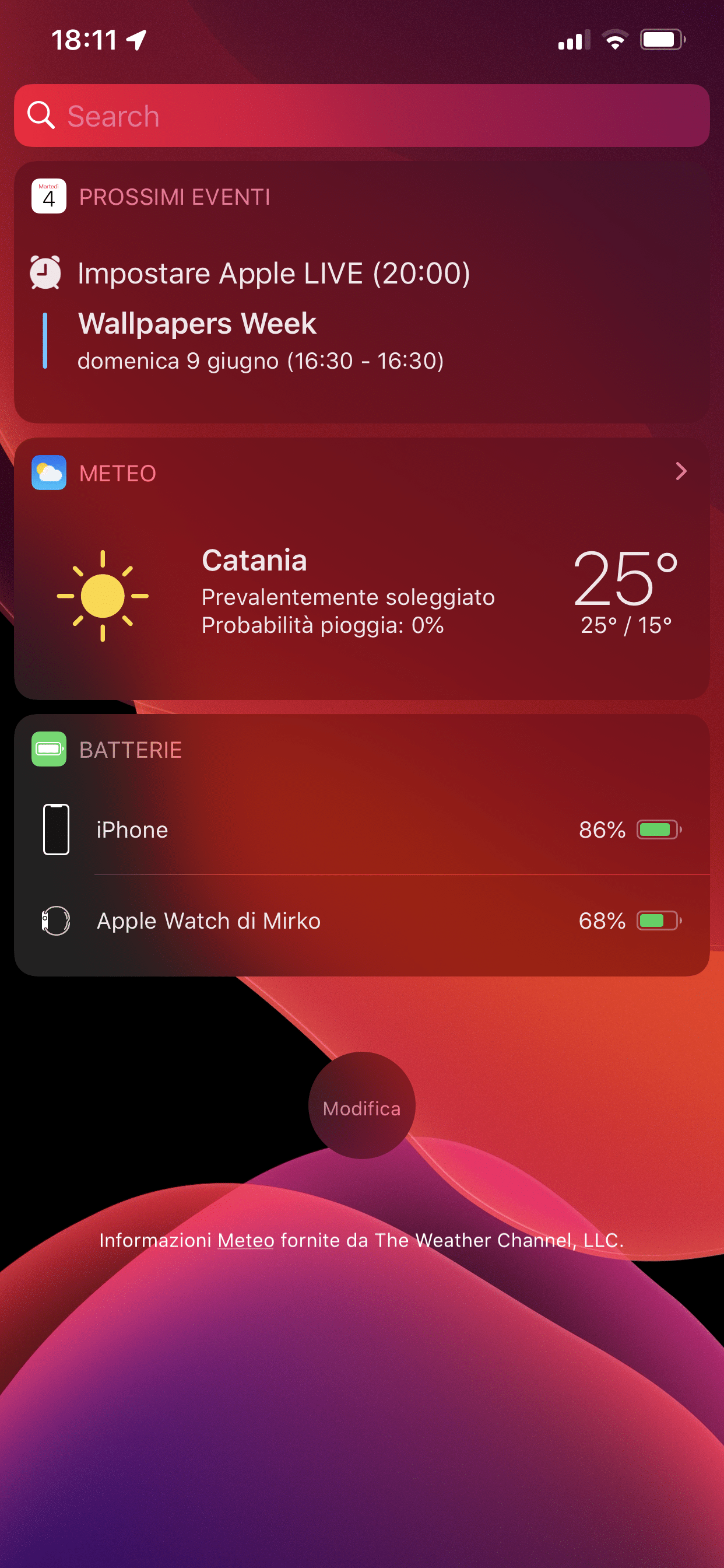The height and width of the screenshot is (1568, 724).
Task: Open the Impostare Apple LIVE reminder
Action: [x=274, y=274]
